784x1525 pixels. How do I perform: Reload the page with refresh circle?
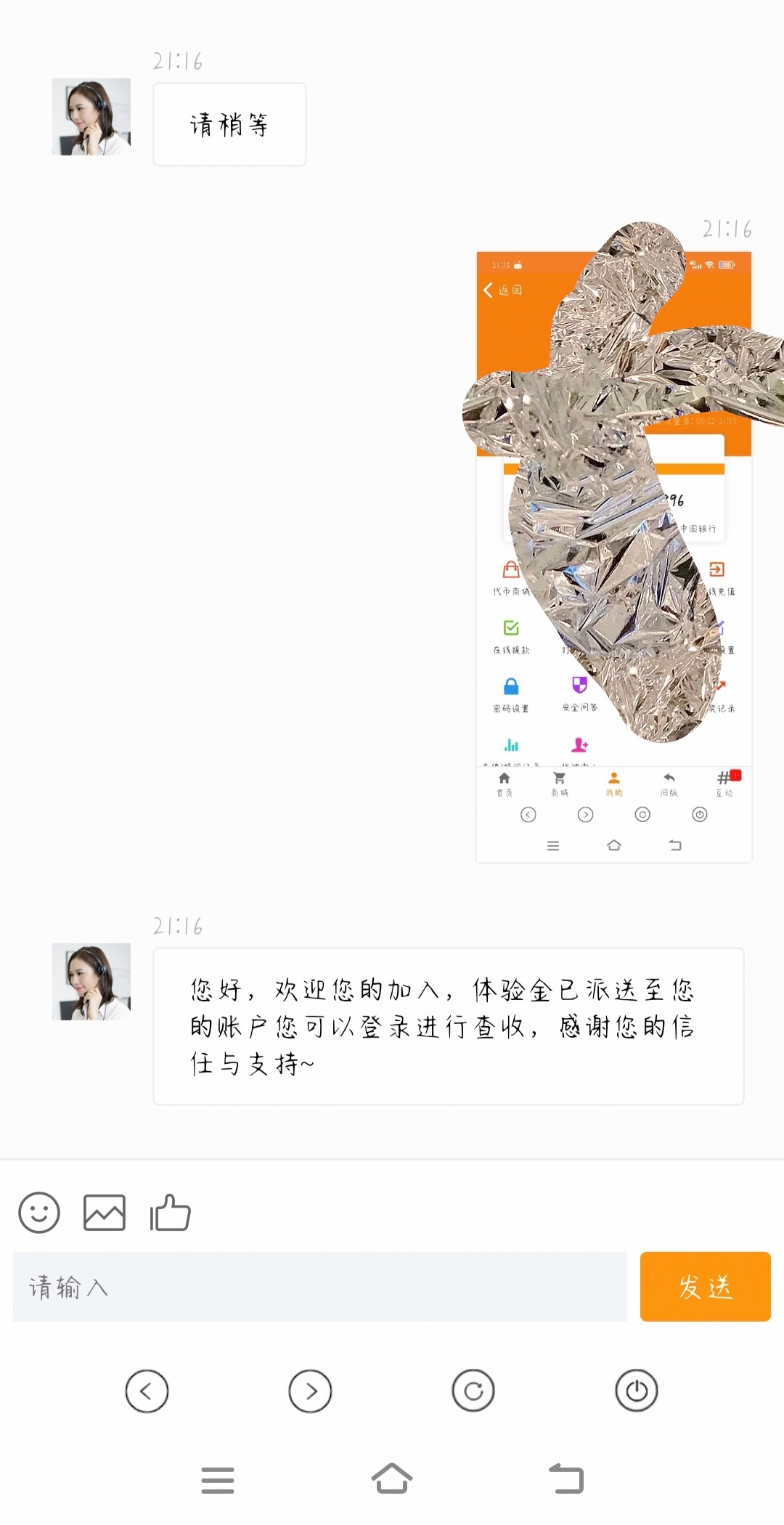tap(473, 1391)
